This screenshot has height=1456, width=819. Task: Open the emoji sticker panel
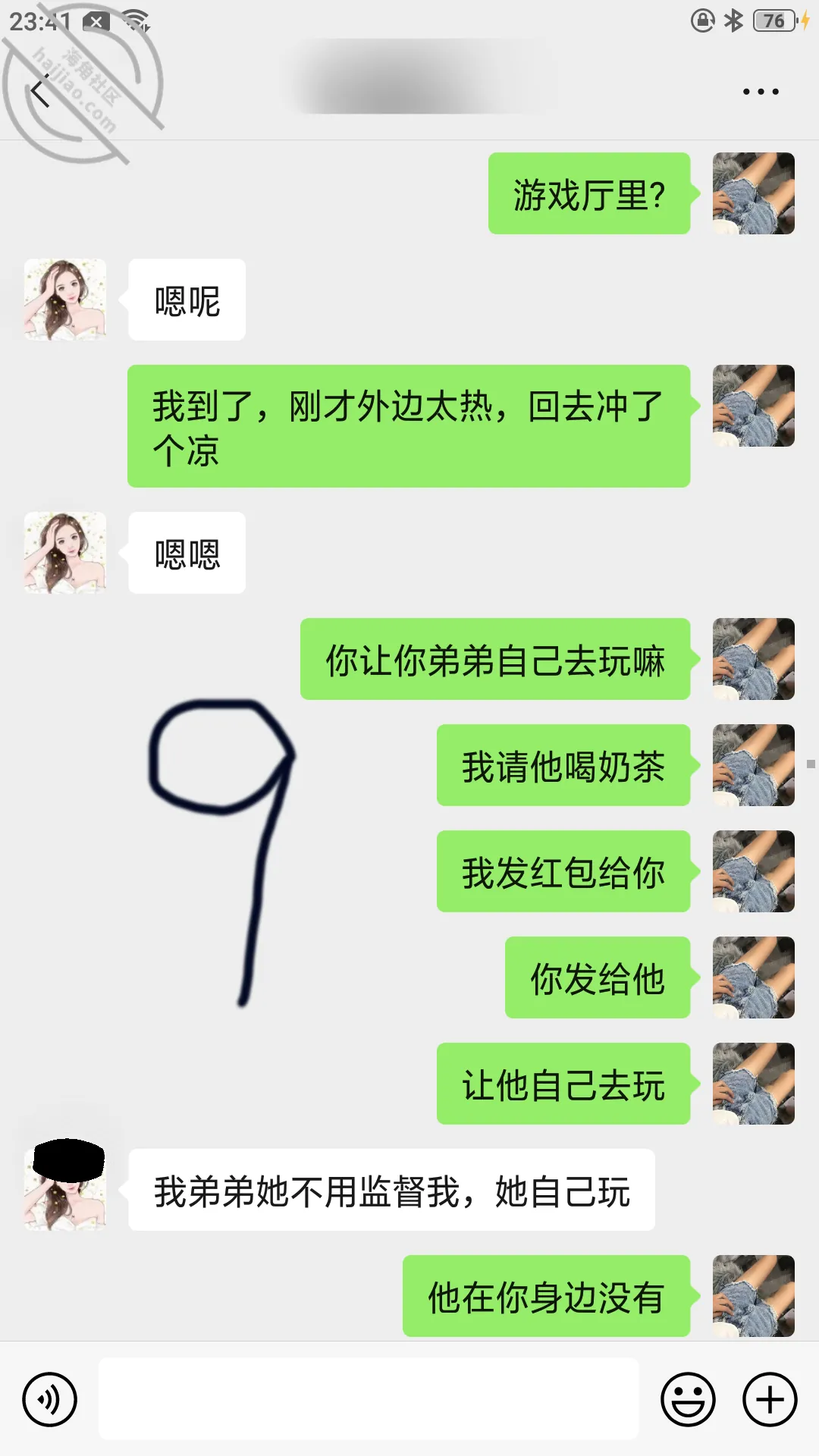point(689,1399)
